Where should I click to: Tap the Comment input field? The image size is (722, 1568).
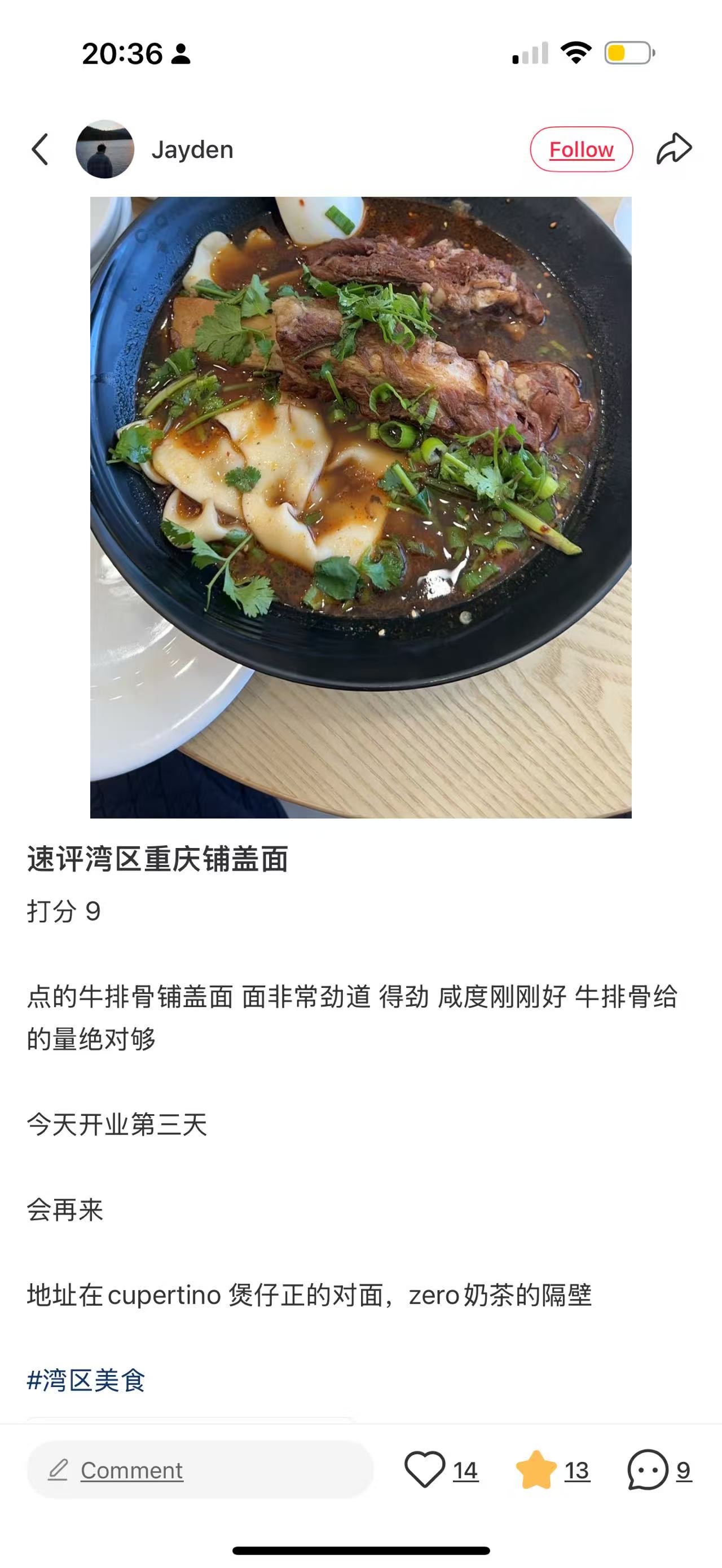click(x=200, y=1470)
